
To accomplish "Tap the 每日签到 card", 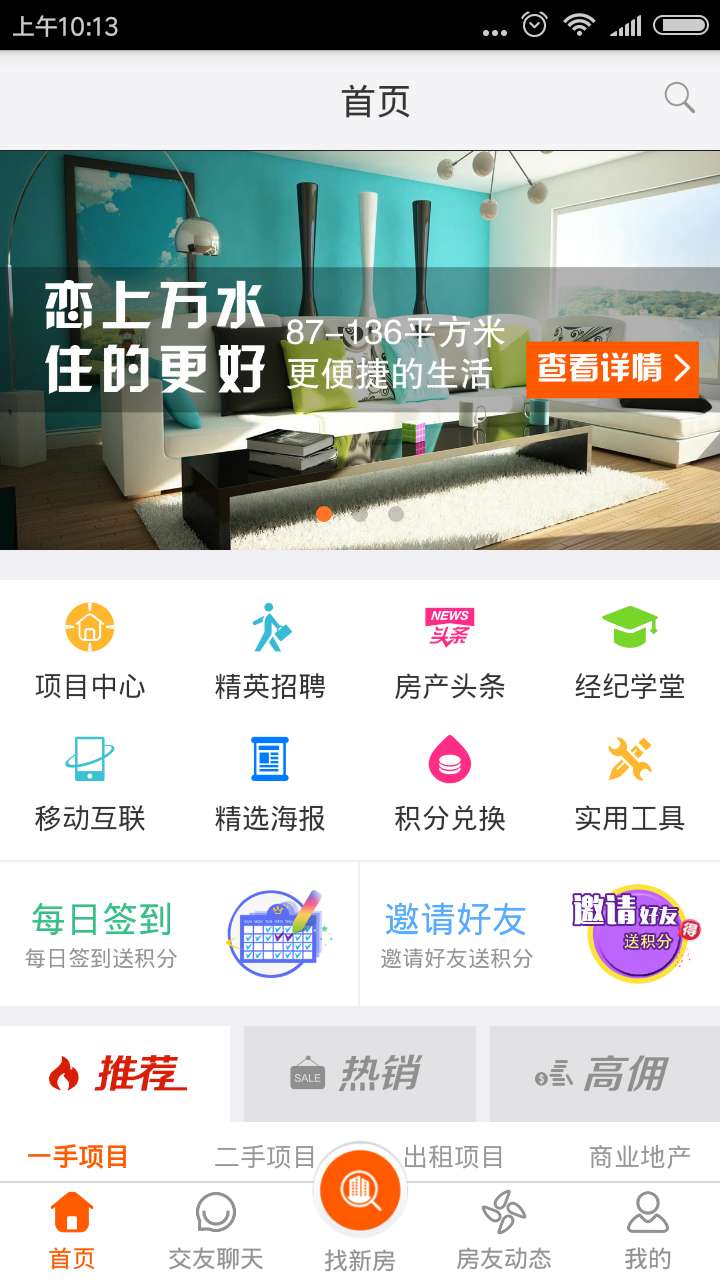I will [x=178, y=934].
